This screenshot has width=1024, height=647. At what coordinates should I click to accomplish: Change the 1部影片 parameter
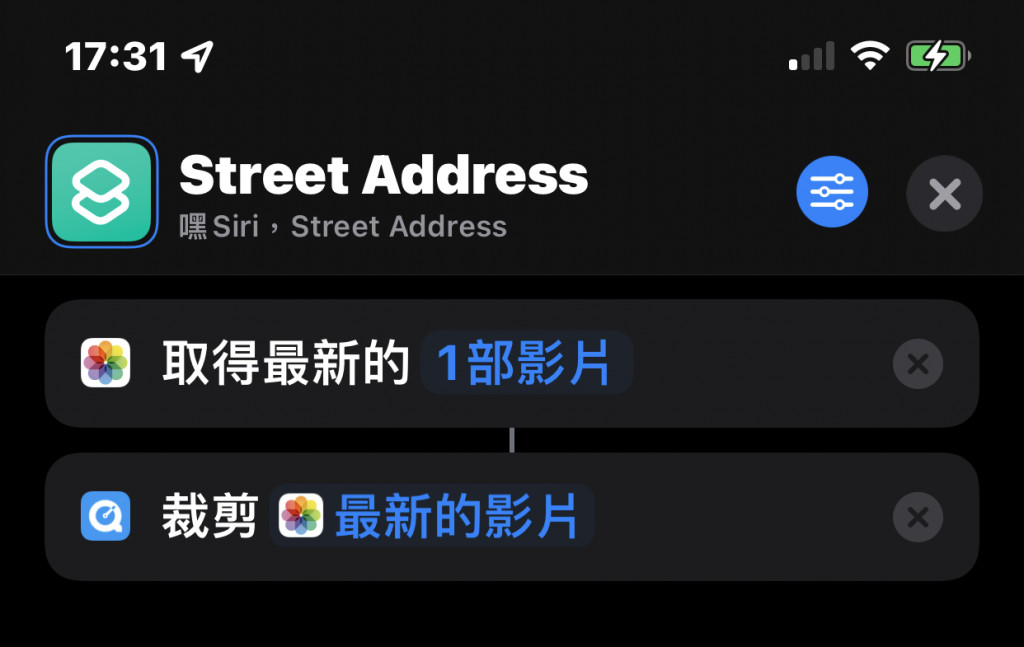pyautogui.click(x=526, y=364)
